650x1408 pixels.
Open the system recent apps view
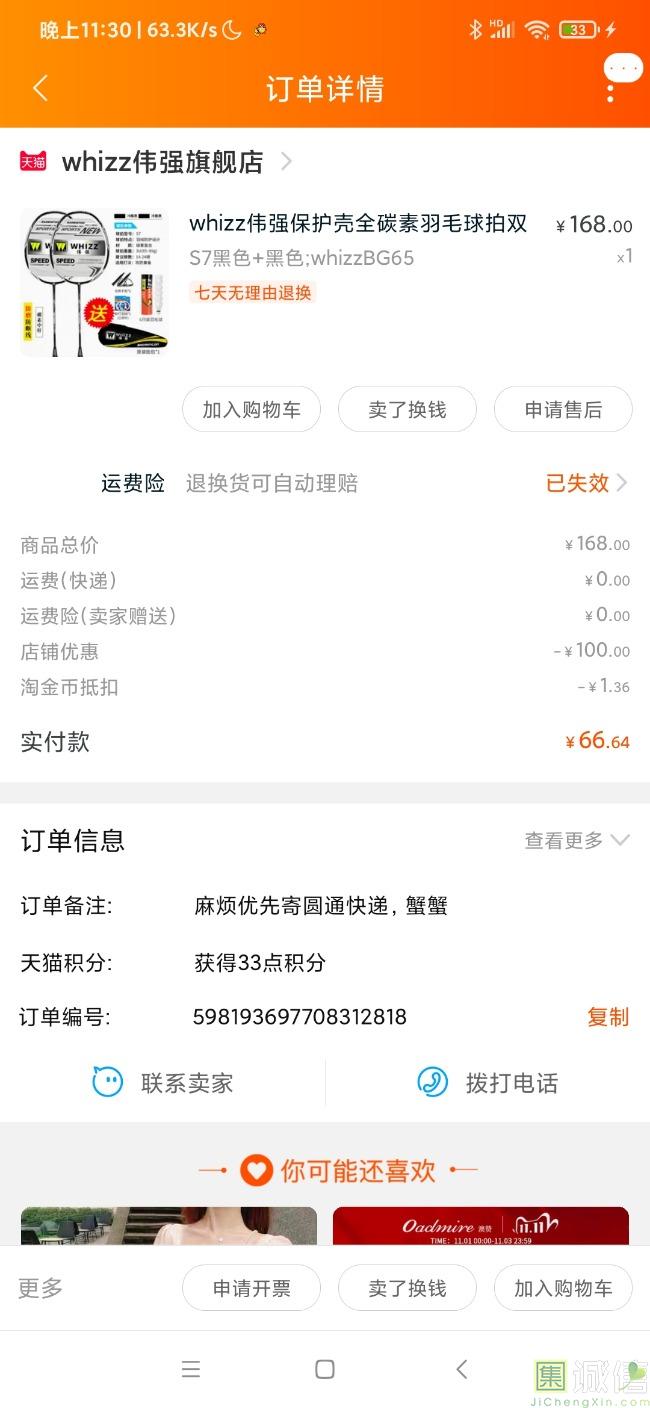click(191, 1370)
